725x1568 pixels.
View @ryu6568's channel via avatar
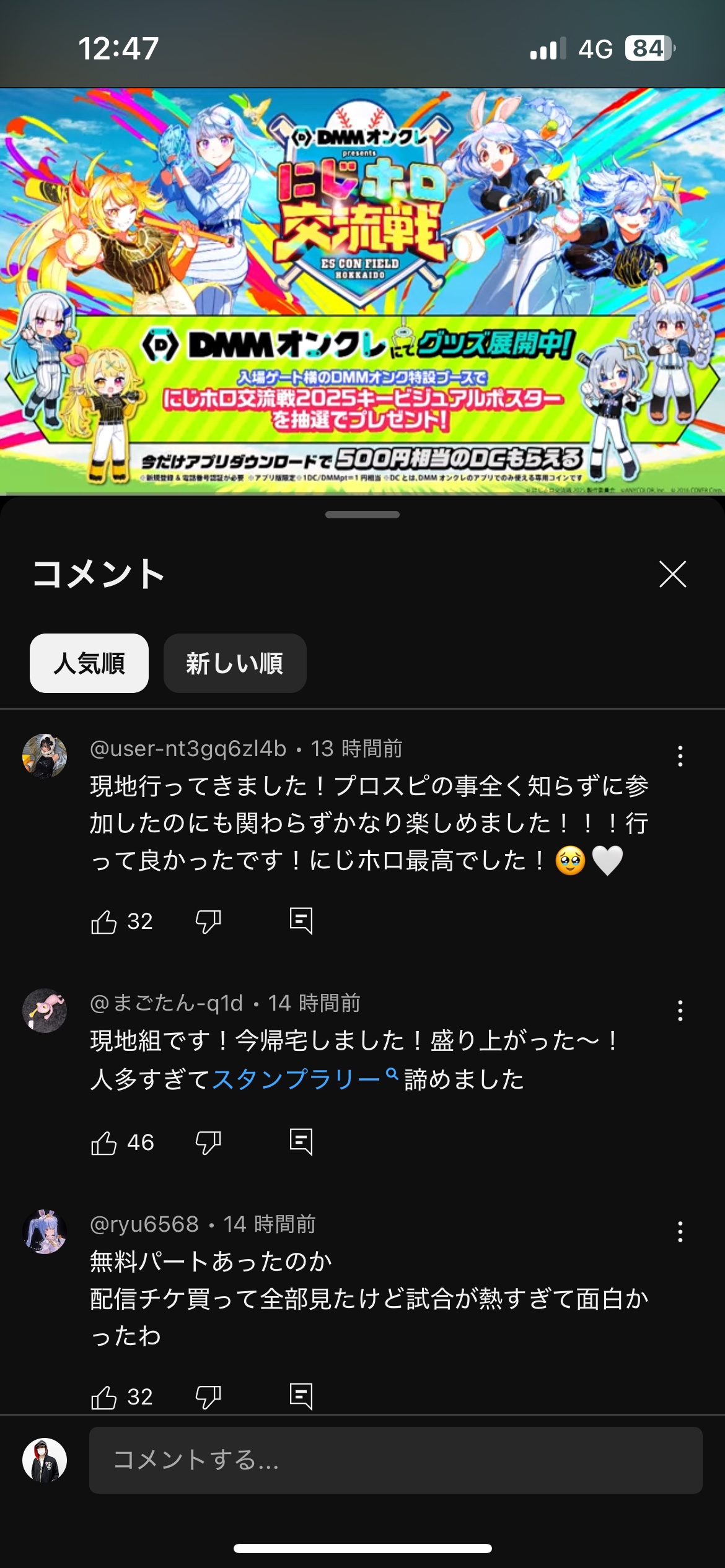click(45, 1232)
